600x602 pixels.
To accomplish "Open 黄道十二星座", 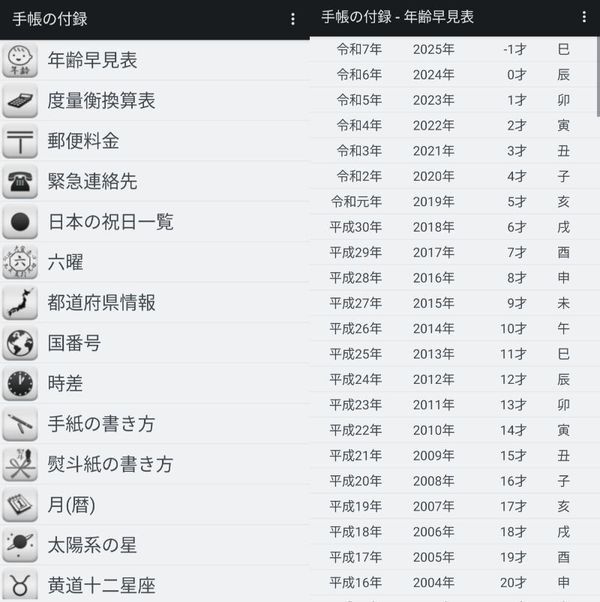I will point(155,584).
